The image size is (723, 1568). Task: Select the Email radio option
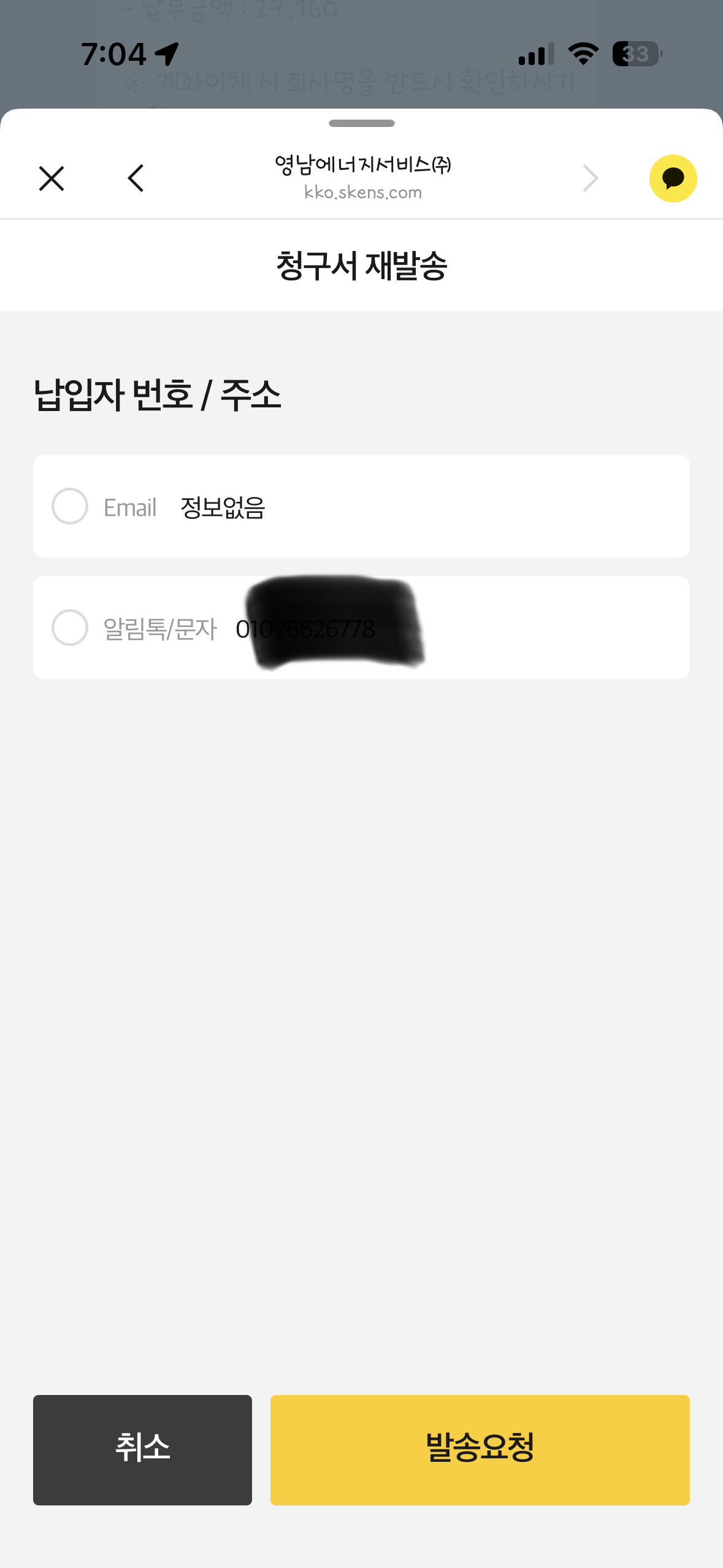point(70,506)
